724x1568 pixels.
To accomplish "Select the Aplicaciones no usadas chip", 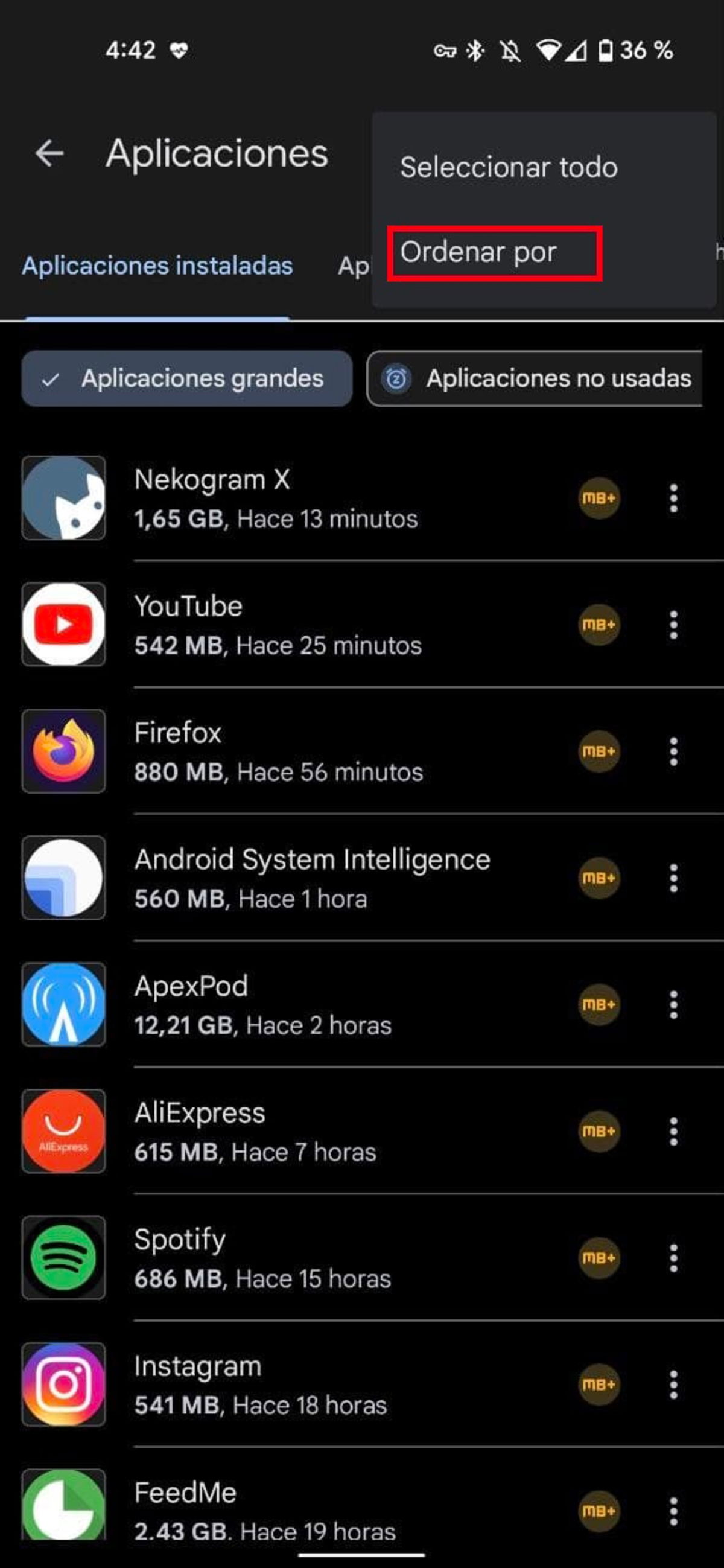I will click(x=535, y=378).
